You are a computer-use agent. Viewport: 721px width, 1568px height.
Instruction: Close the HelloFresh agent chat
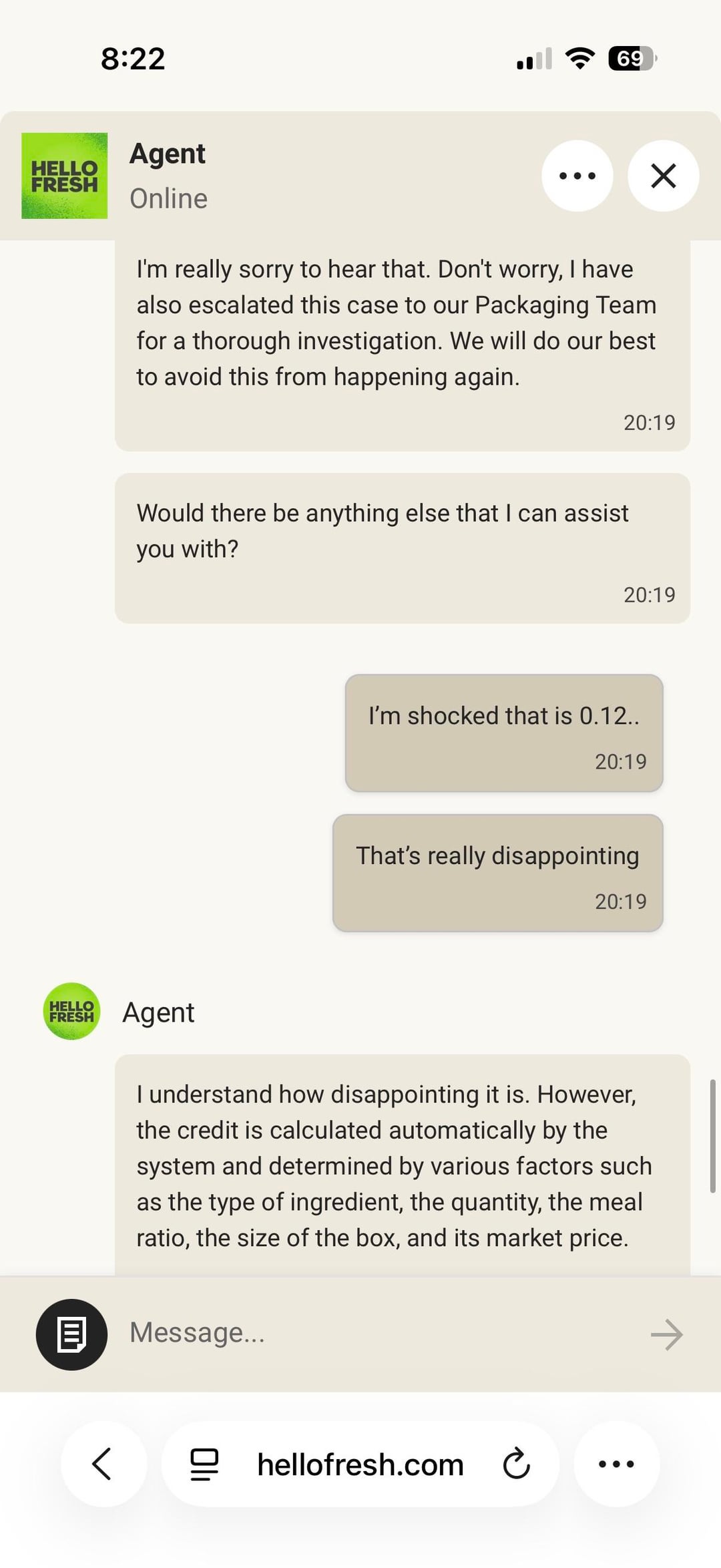pos(663,176)
